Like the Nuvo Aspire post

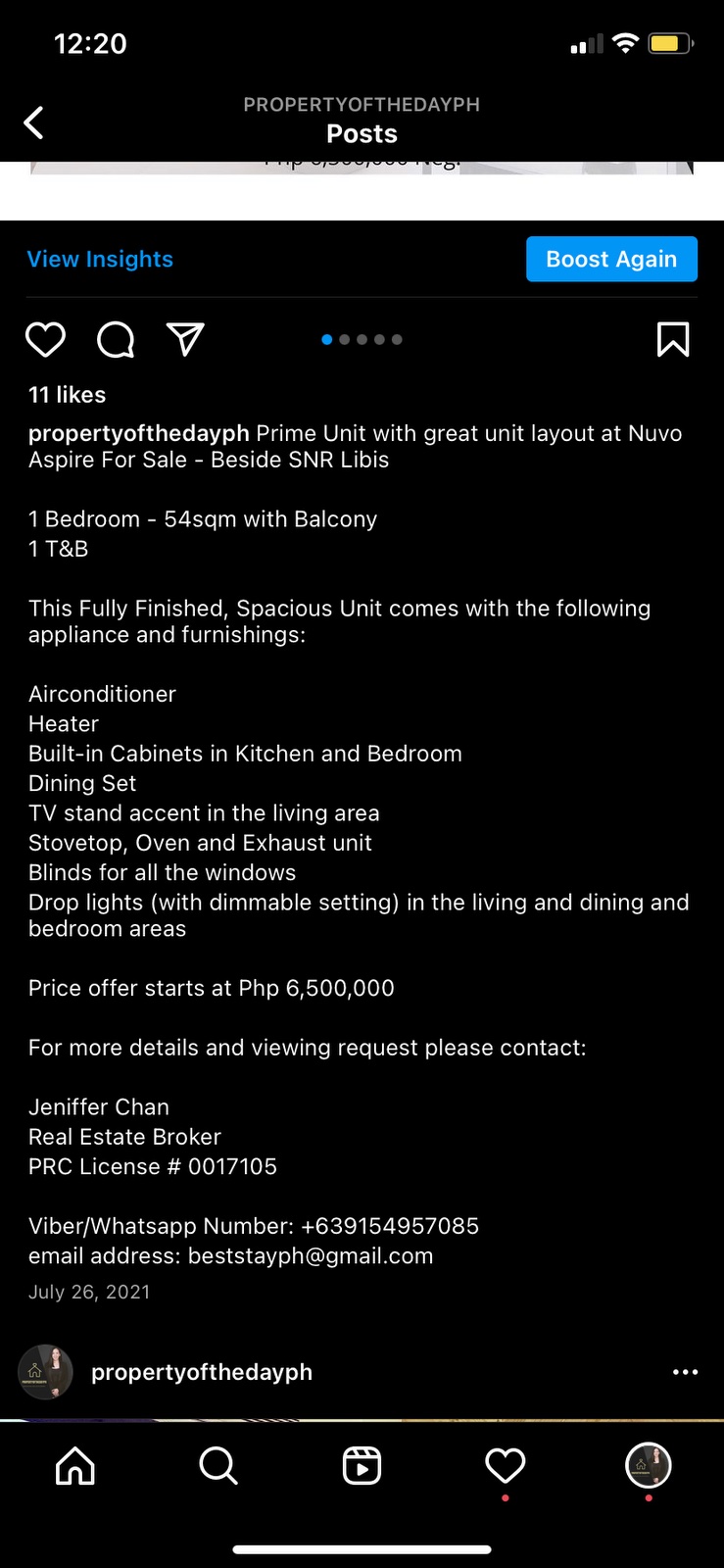pos(45,339)
